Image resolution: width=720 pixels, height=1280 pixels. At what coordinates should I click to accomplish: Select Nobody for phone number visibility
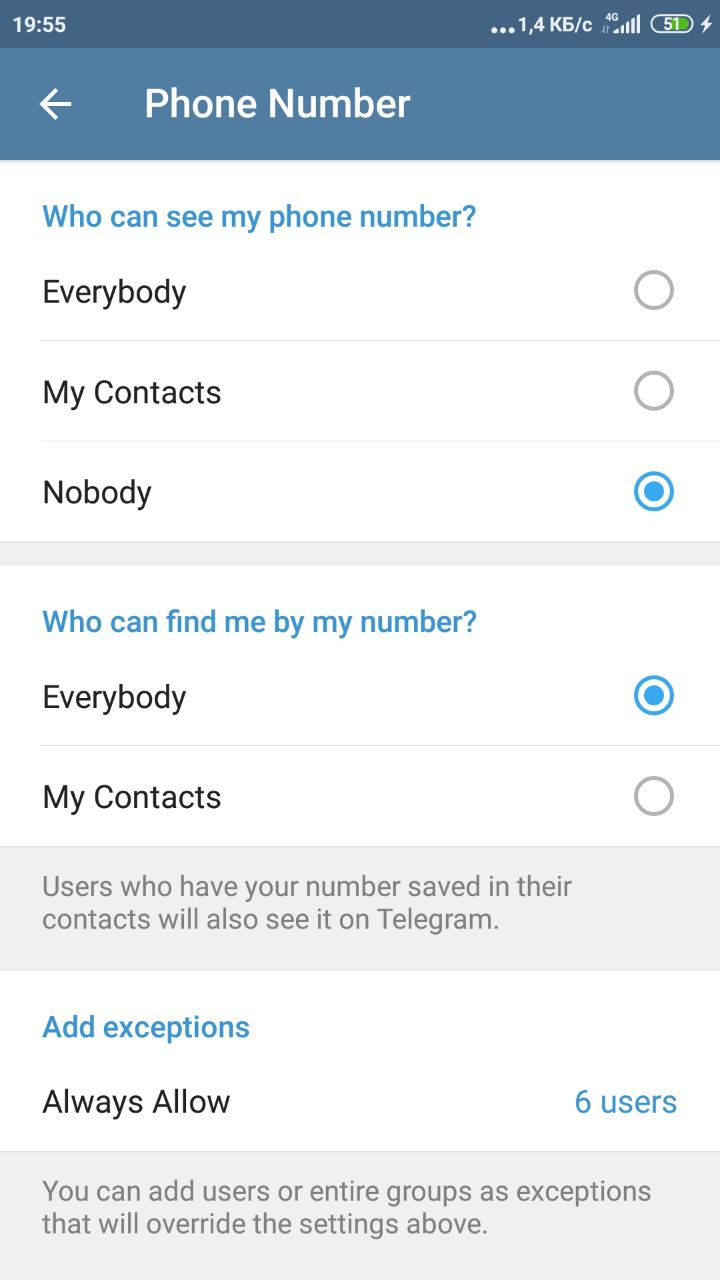653,492
